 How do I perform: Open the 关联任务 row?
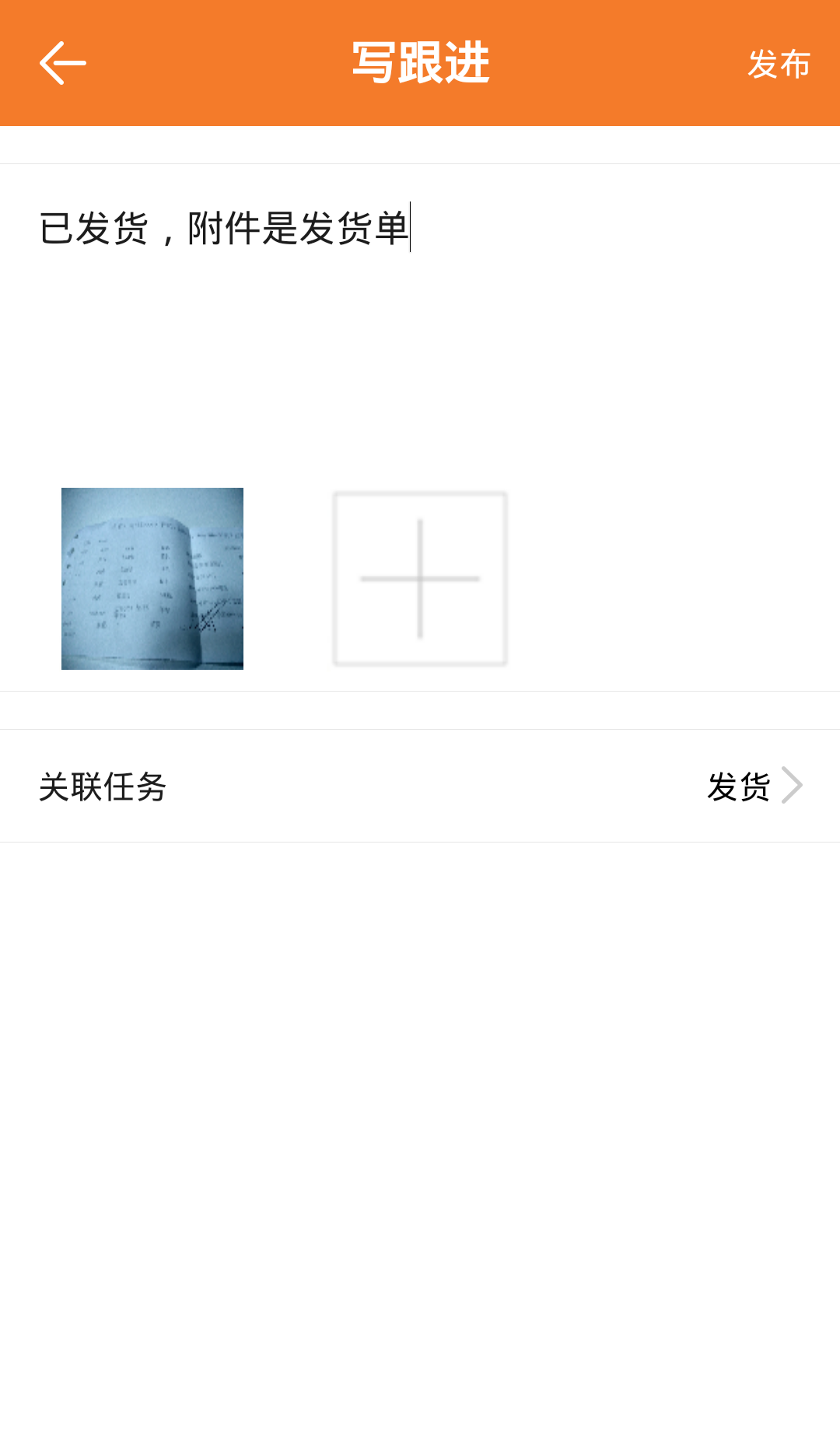[420, 786]
